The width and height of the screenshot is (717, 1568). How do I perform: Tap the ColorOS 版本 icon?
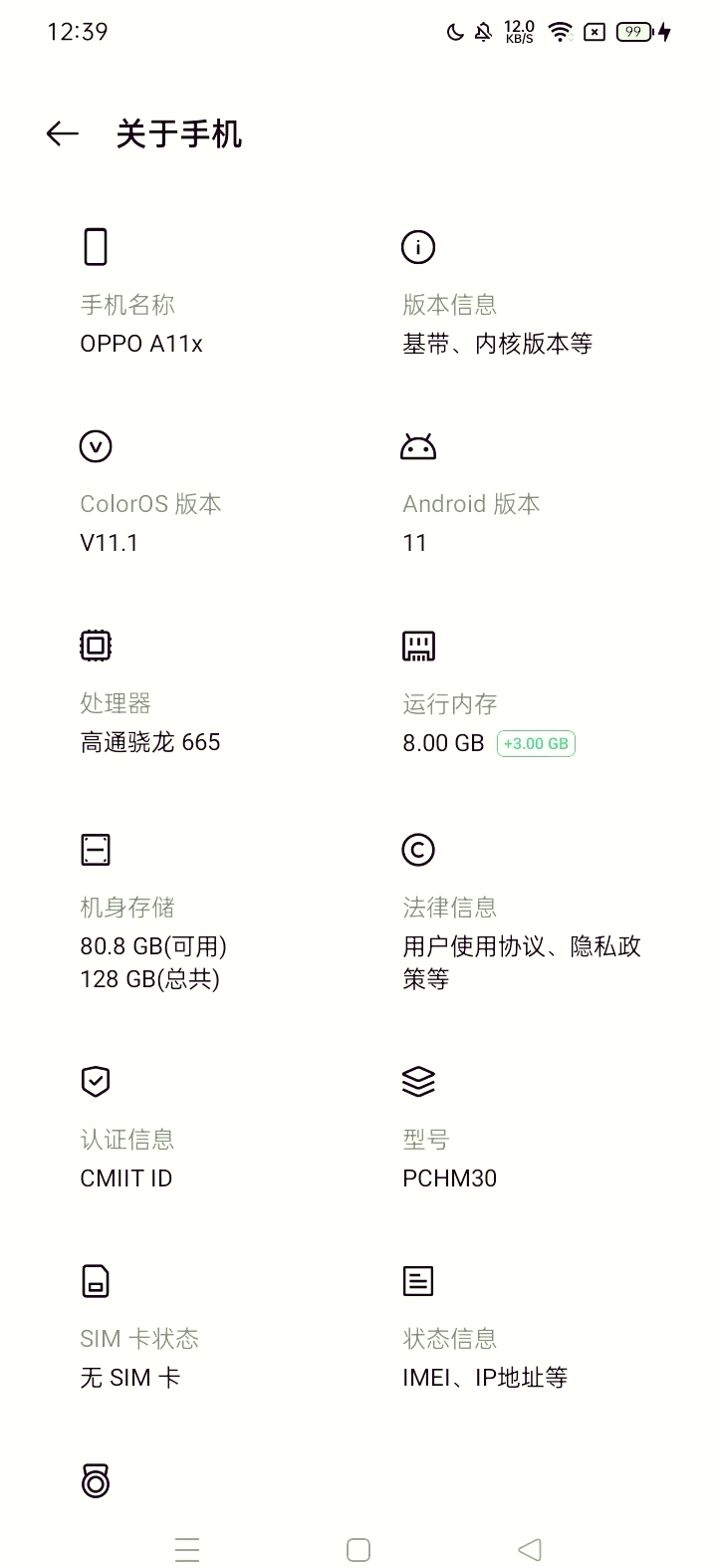click(x=95, y=446)
